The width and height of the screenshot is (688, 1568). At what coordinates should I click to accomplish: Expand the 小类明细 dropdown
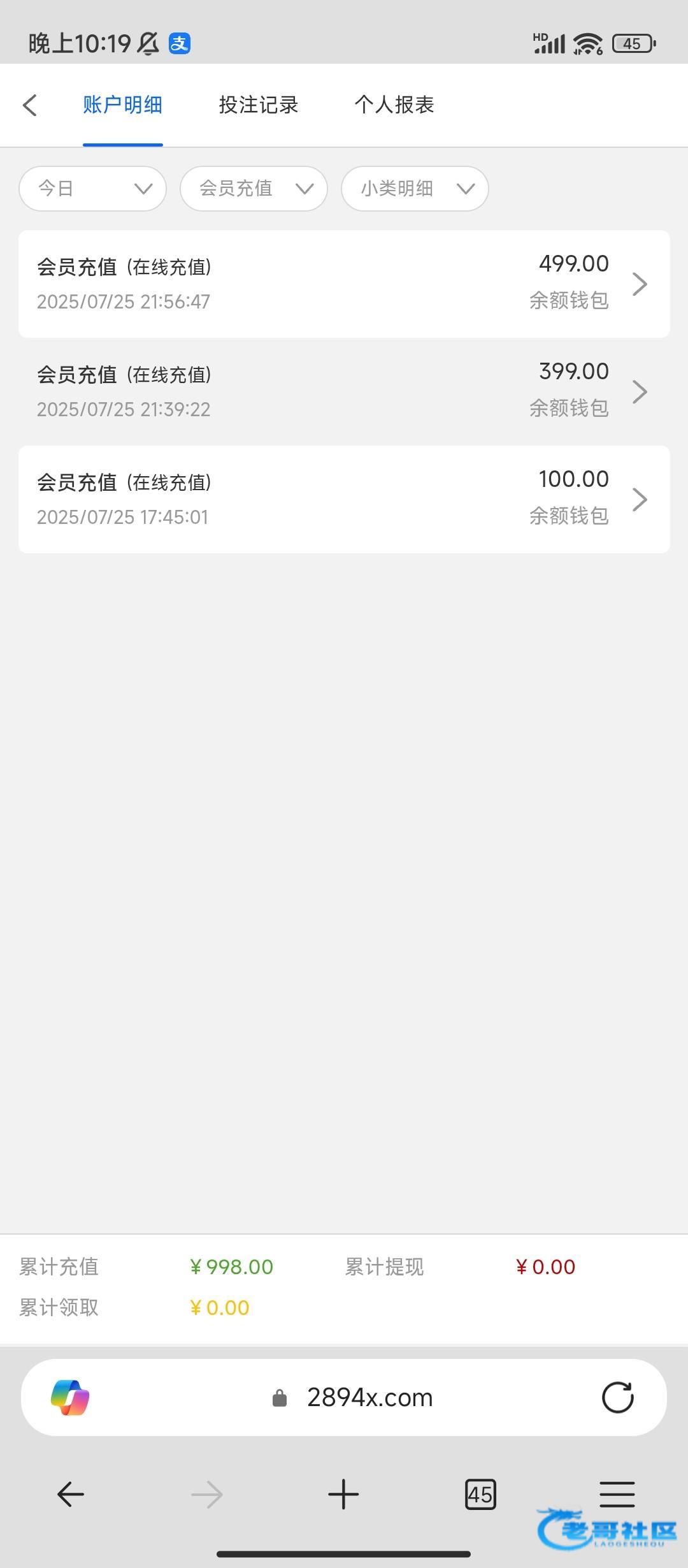415,189
